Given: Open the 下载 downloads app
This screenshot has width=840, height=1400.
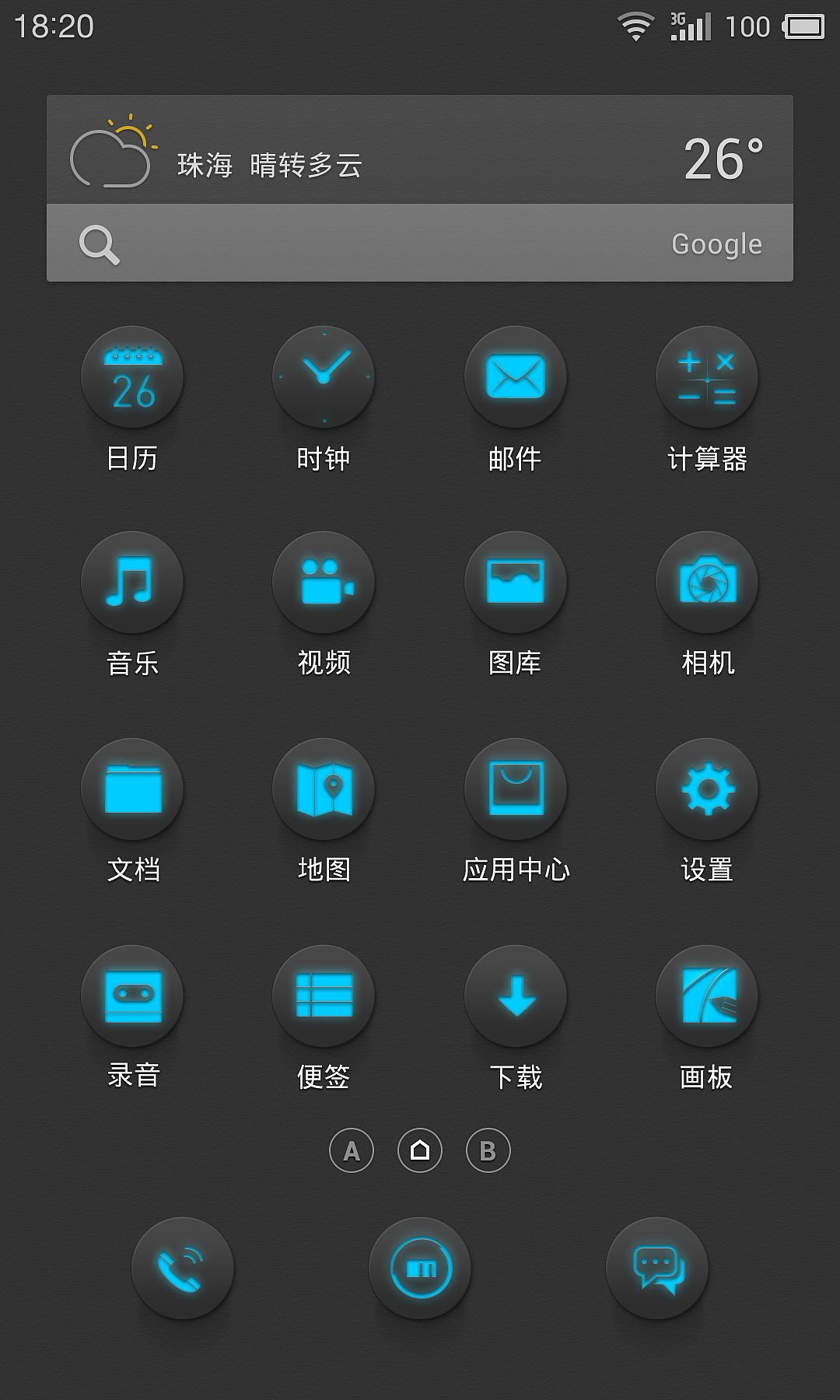Looking at the screenshot, I should 515,996.
